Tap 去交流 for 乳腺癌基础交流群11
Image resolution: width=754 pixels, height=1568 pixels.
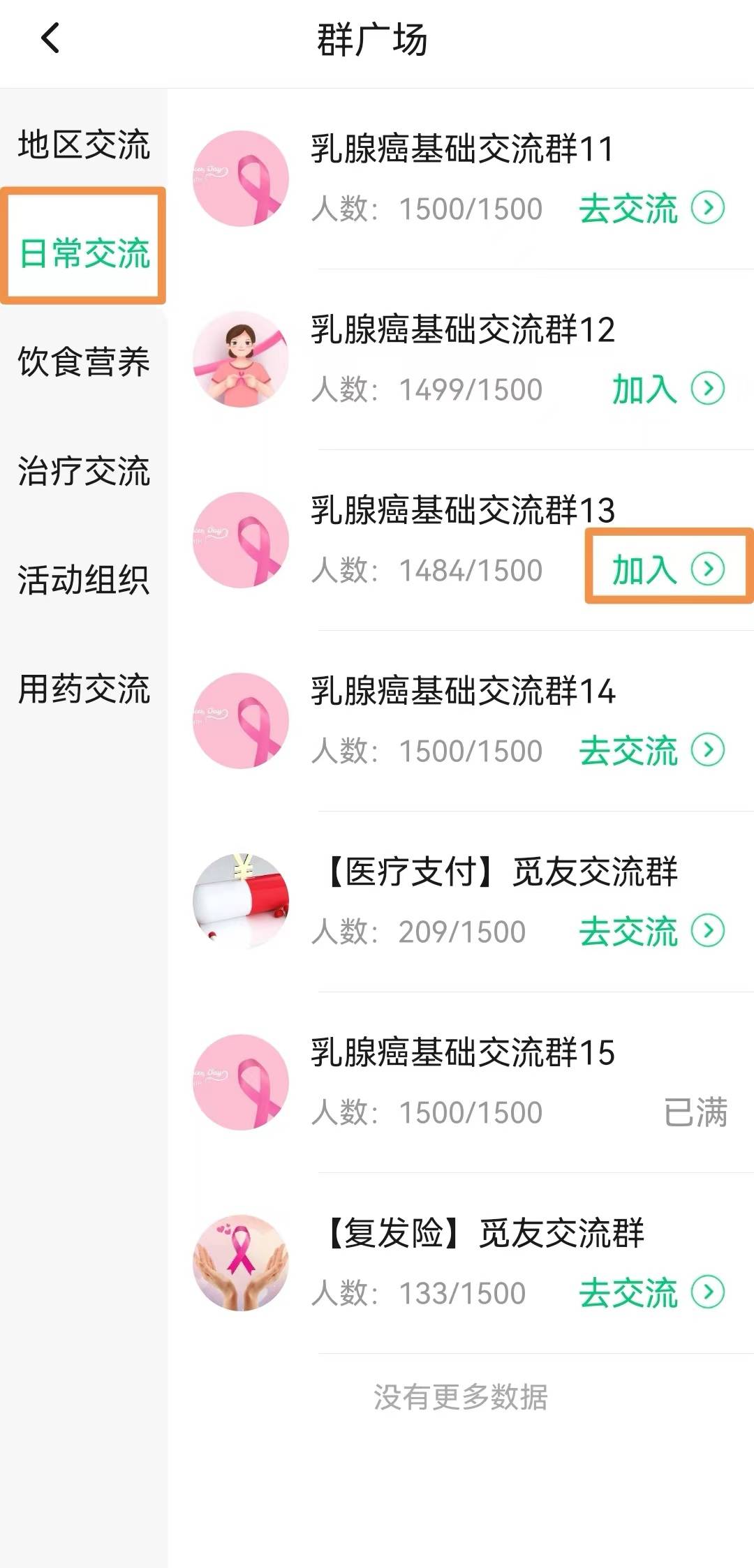tap(651, 208)
